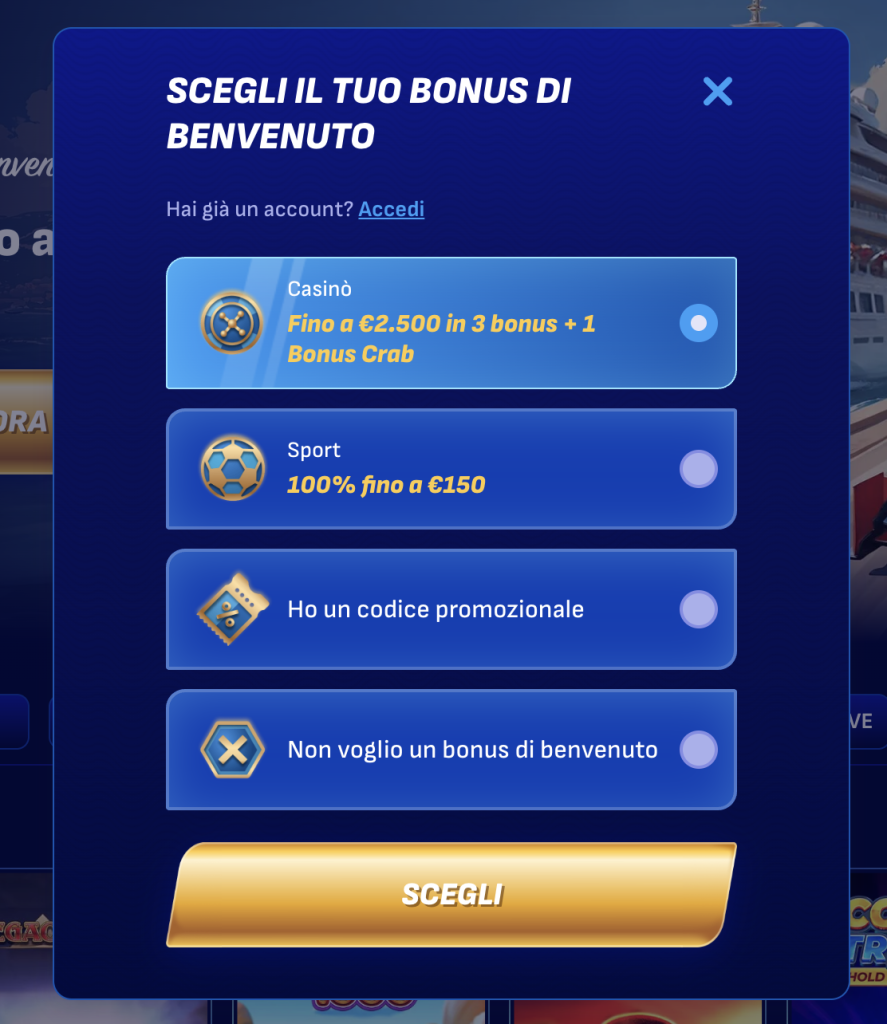
Task: Pick Non voglio un bonus di benvenuto
Action: pyautogui.click(x=450, y=749)
